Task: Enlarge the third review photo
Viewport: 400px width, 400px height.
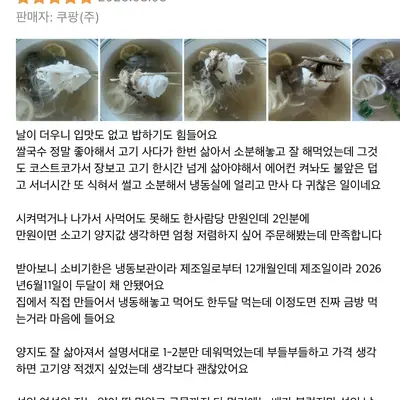Action: click(225, 80)
